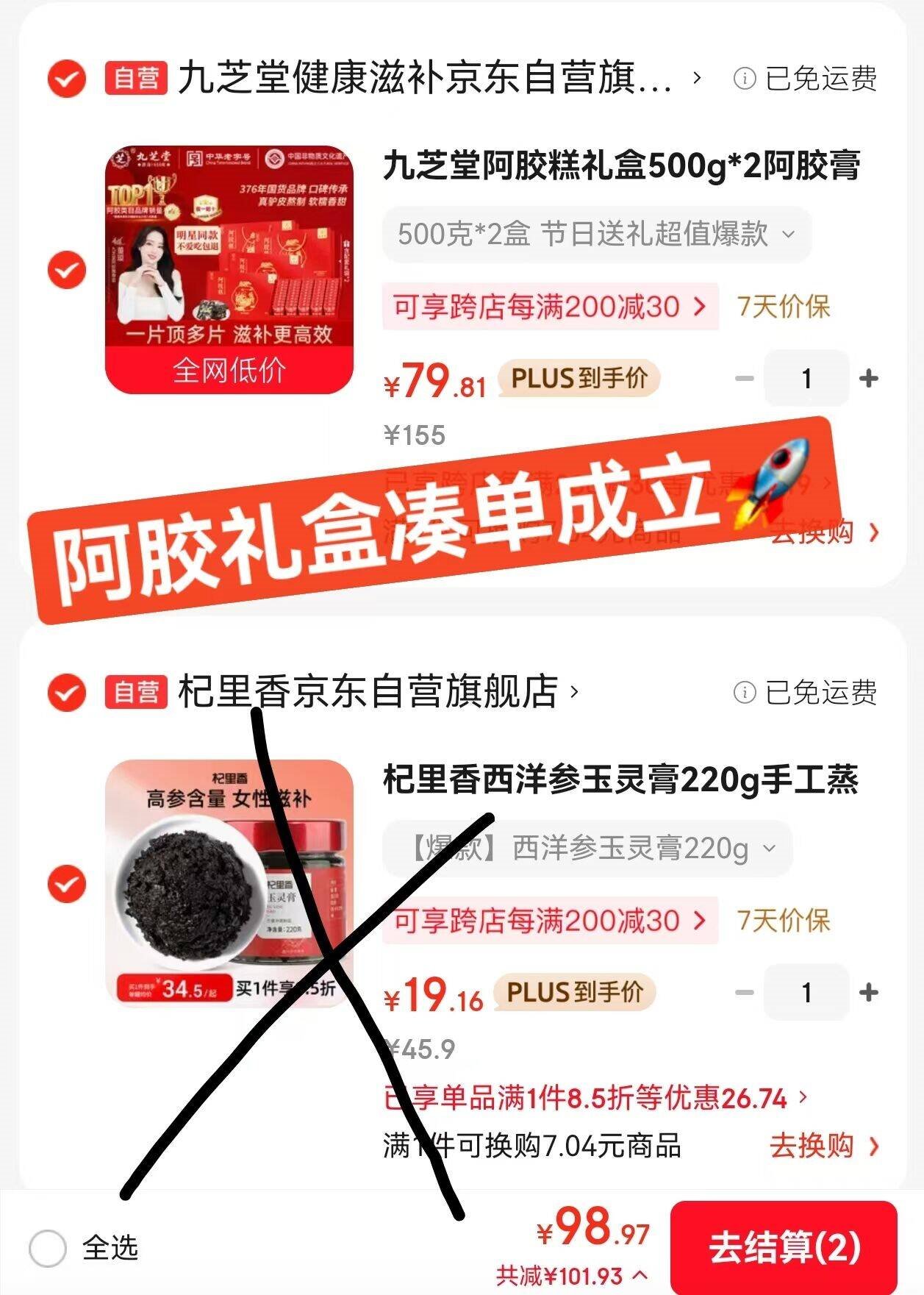Deselect the 九芝堂阿胶糕礼盒 item
Screen dimensions: 924x1295
[66, 270]
